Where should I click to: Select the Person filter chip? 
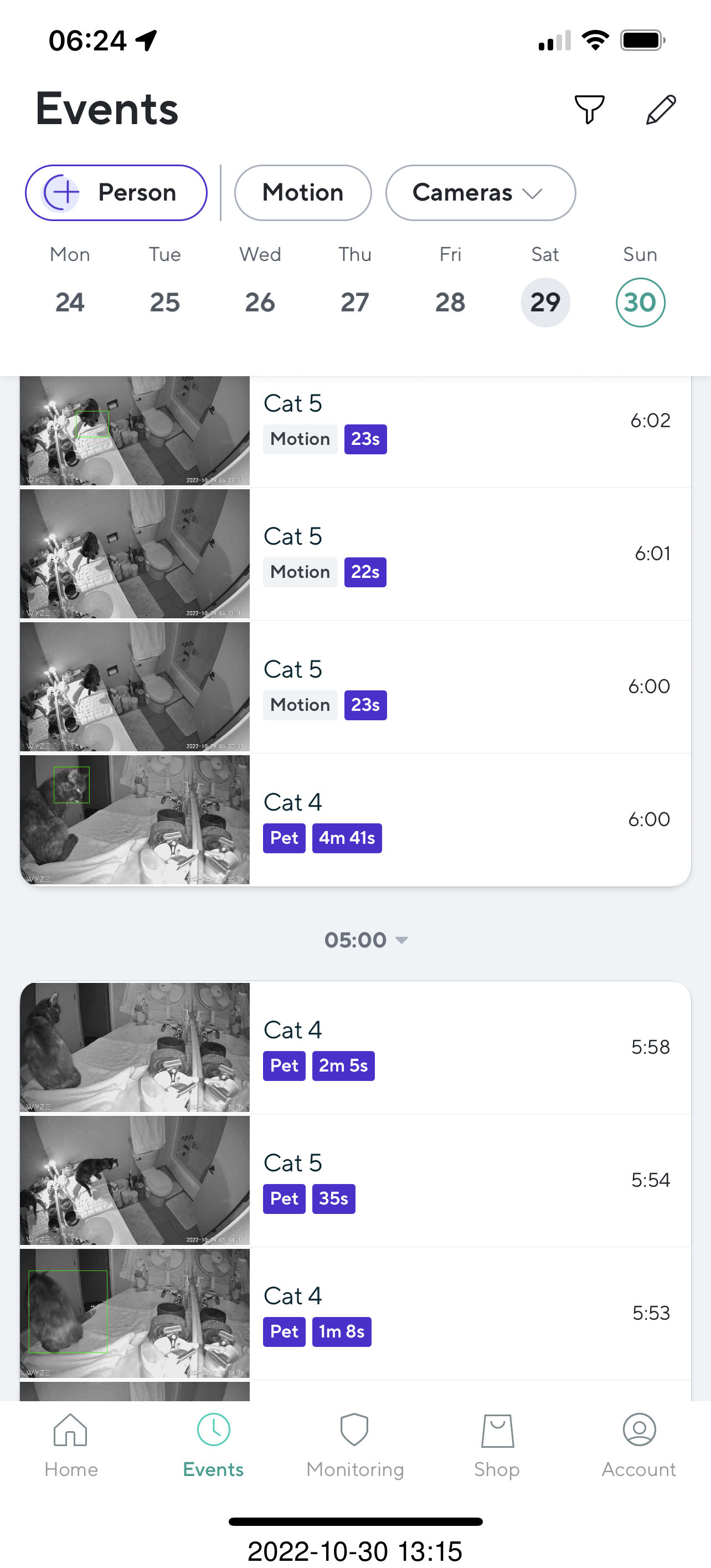coord(116,193)
